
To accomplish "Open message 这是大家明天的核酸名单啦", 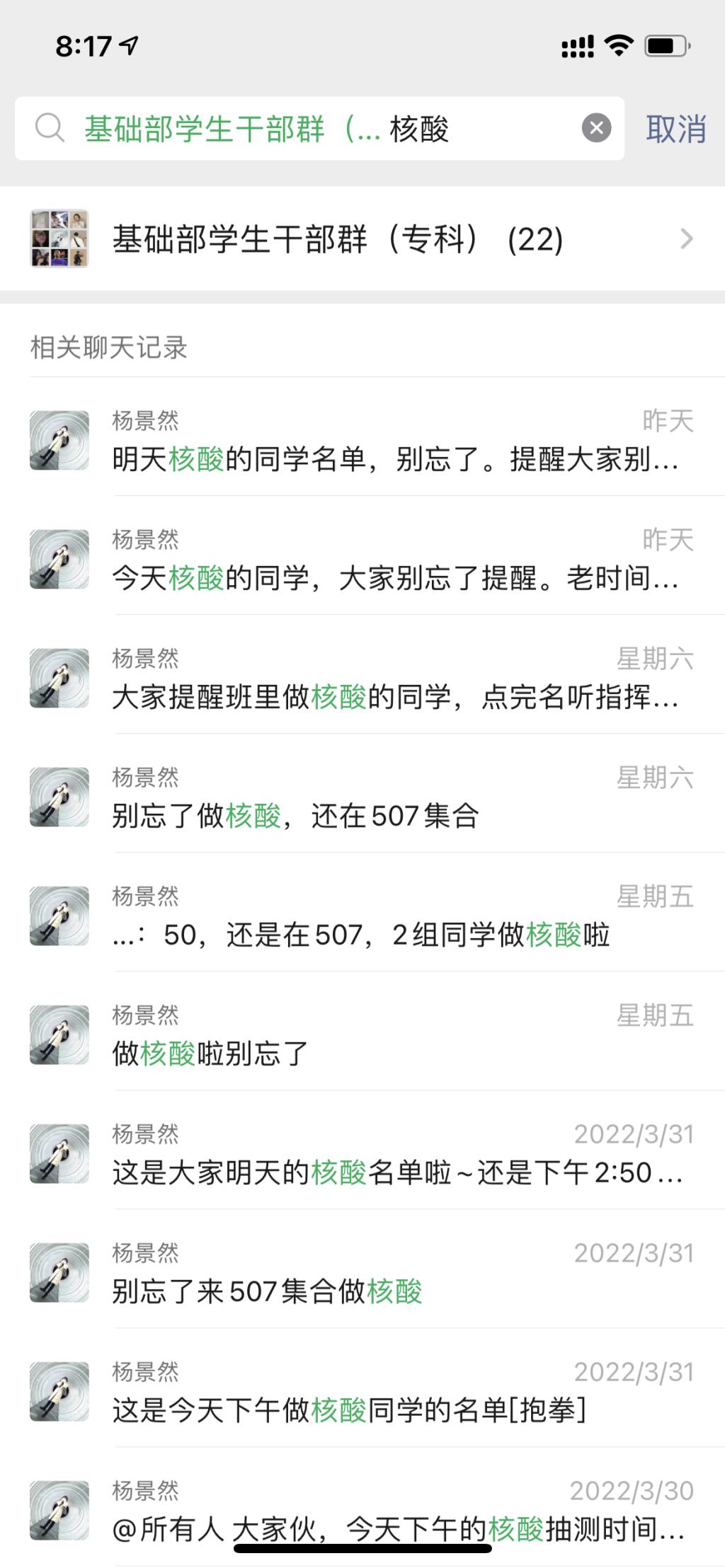I will (394, 1155).
